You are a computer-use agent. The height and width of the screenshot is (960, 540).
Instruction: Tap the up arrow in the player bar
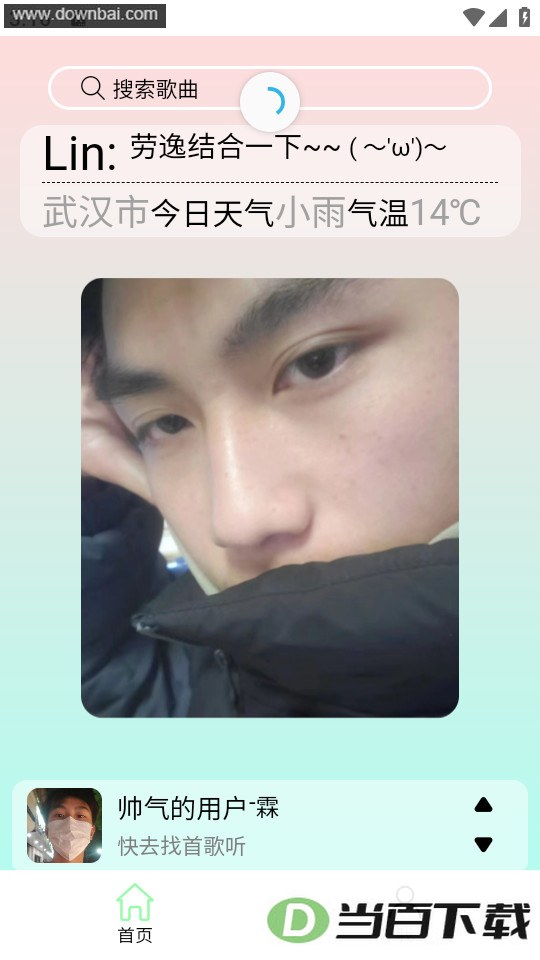click(483, 804)
